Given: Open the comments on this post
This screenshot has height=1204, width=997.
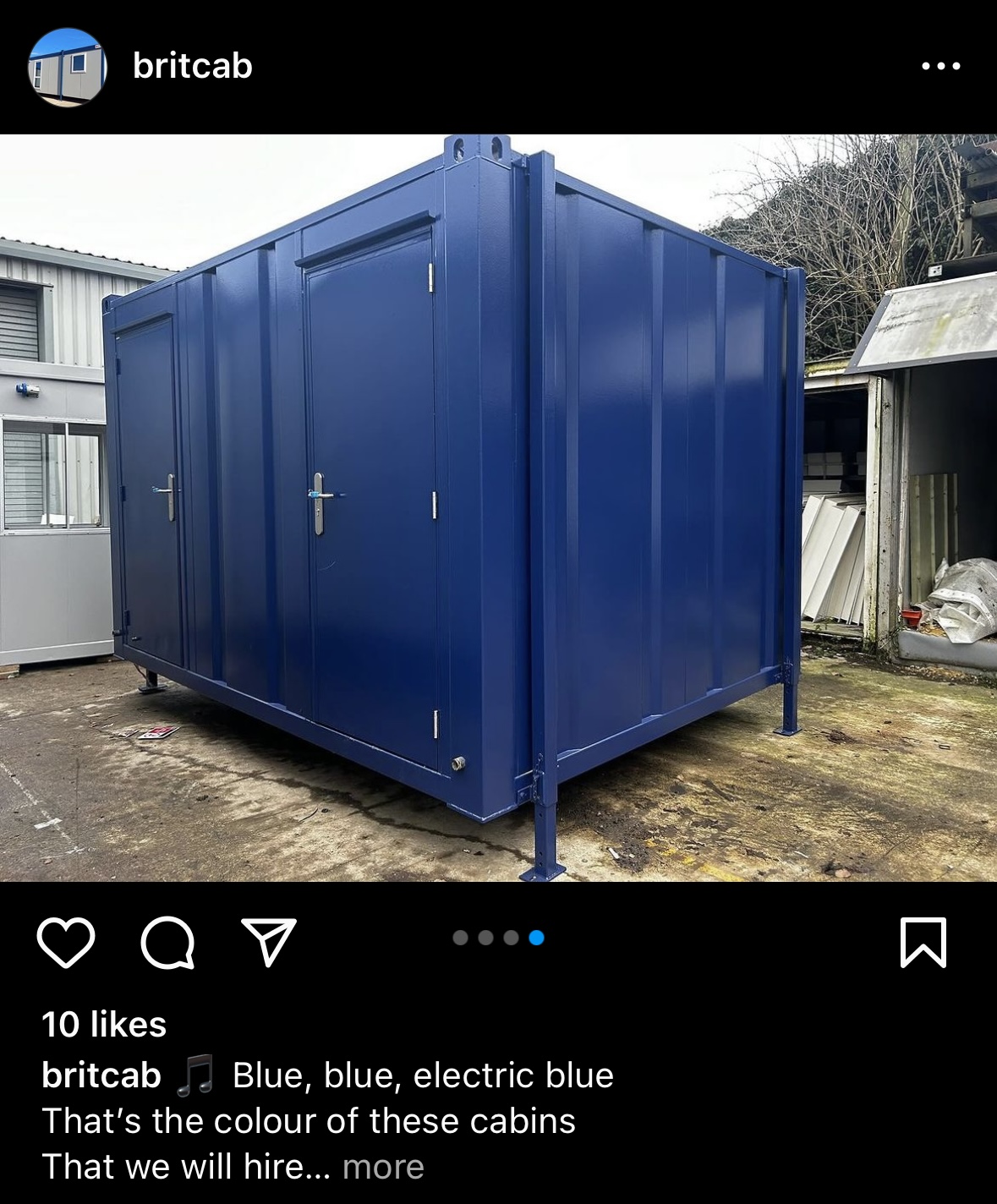Looking at the screenshot, I should (167, 942).
